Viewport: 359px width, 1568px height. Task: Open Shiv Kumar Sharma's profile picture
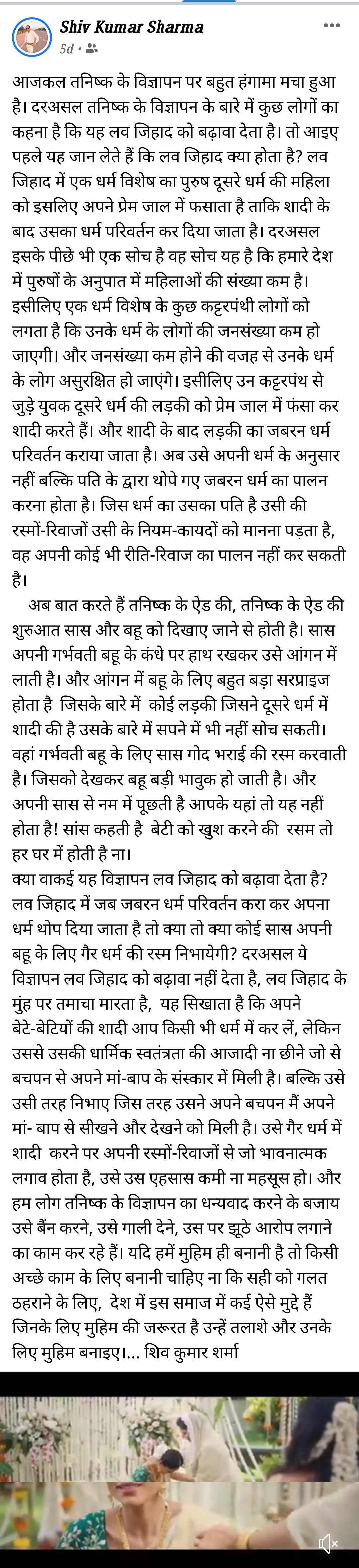[x=32, y=37]
